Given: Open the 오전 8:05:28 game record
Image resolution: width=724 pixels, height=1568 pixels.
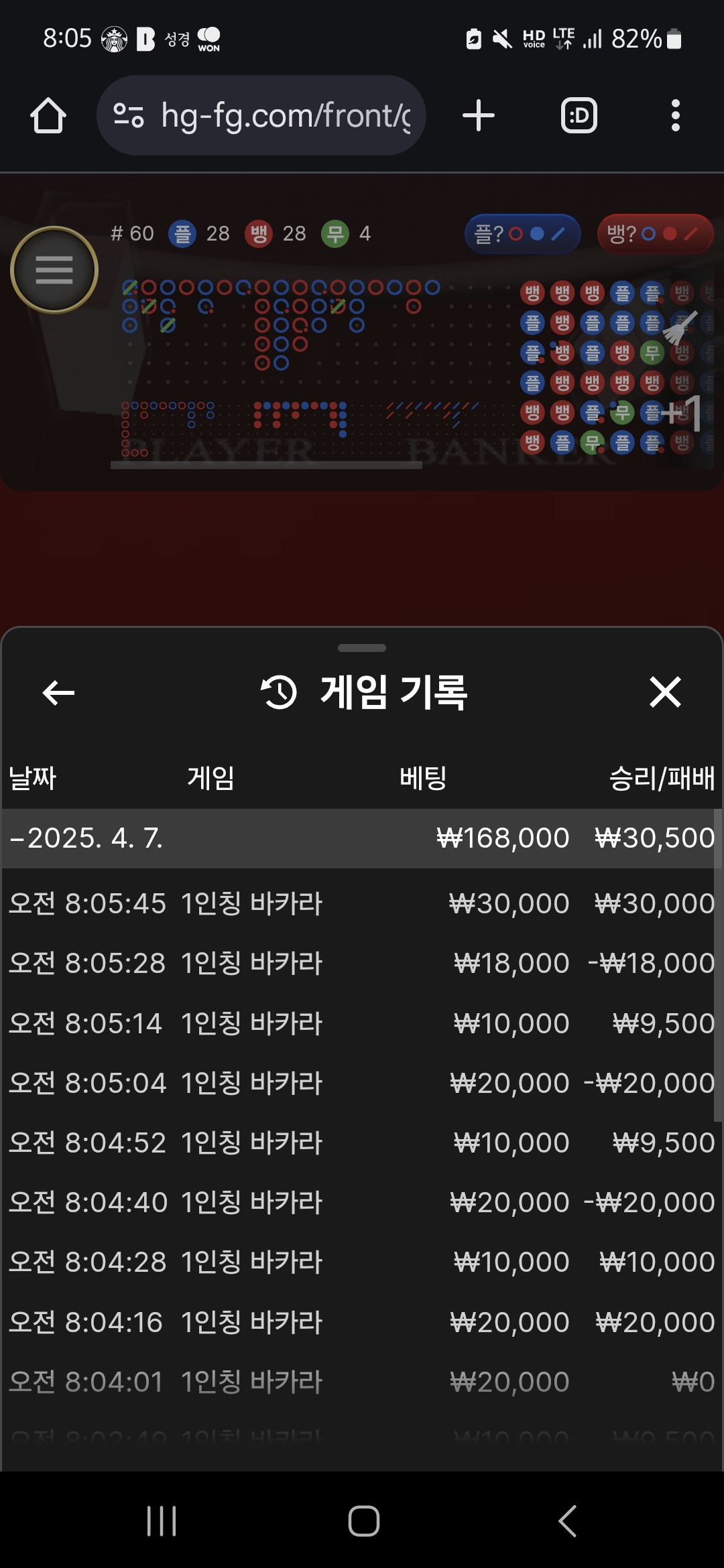Looking at the screenshot, I should [362, 963].
